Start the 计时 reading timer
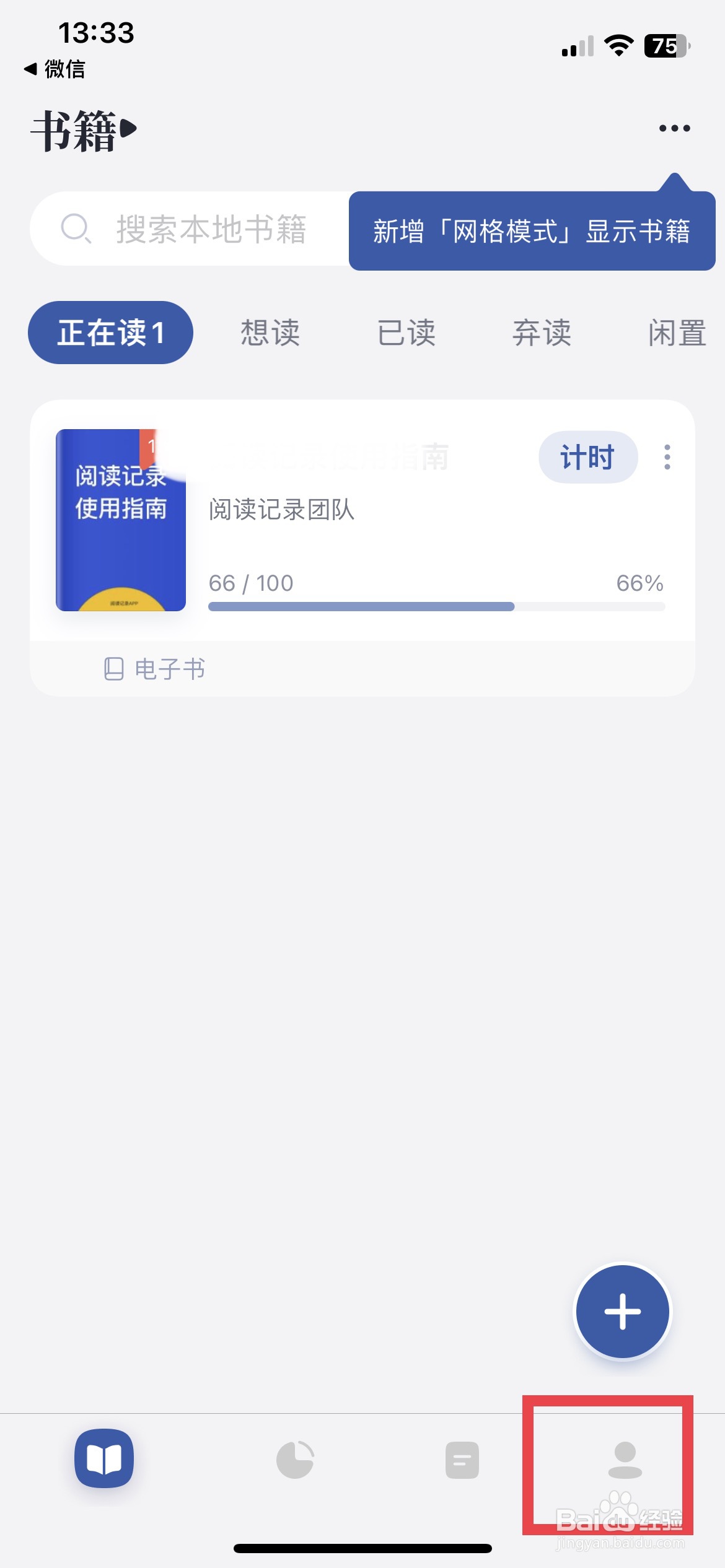Image resolution: width=725 pixels, height=1568 pixels. [587, 457]
